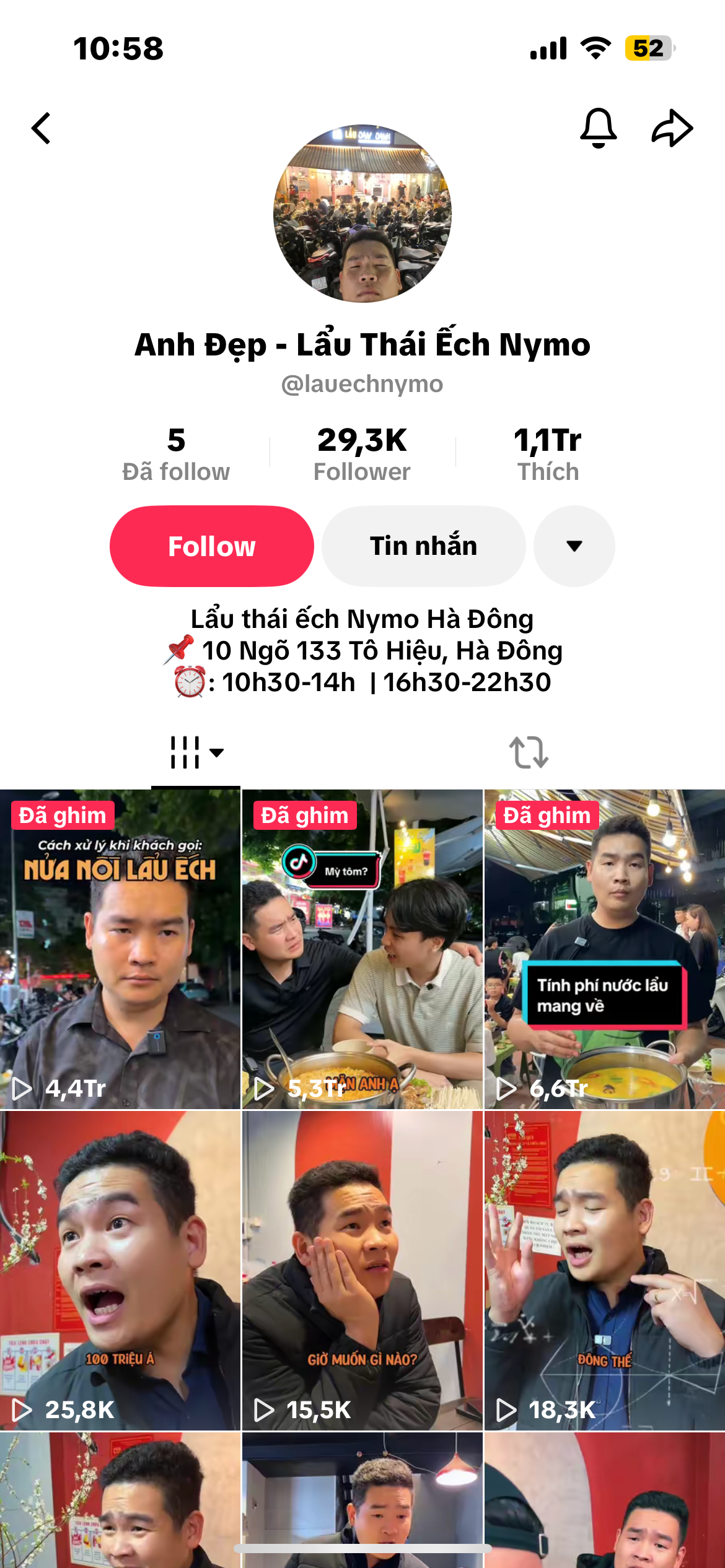Open the notifications bell
725x1568 pixels.
598,128
